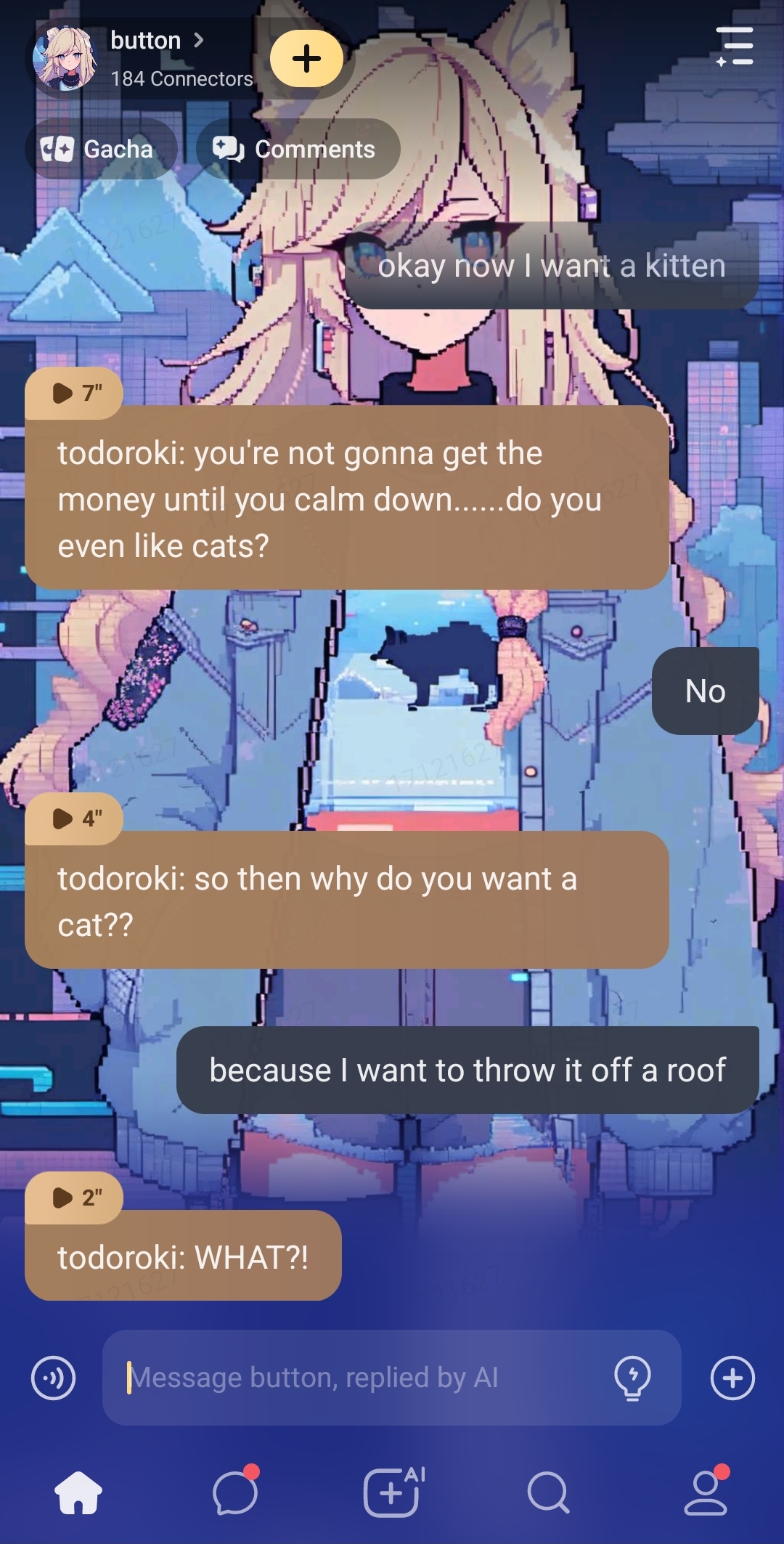
Task: Tap the voice input icon
Action: click(54, 1378)
